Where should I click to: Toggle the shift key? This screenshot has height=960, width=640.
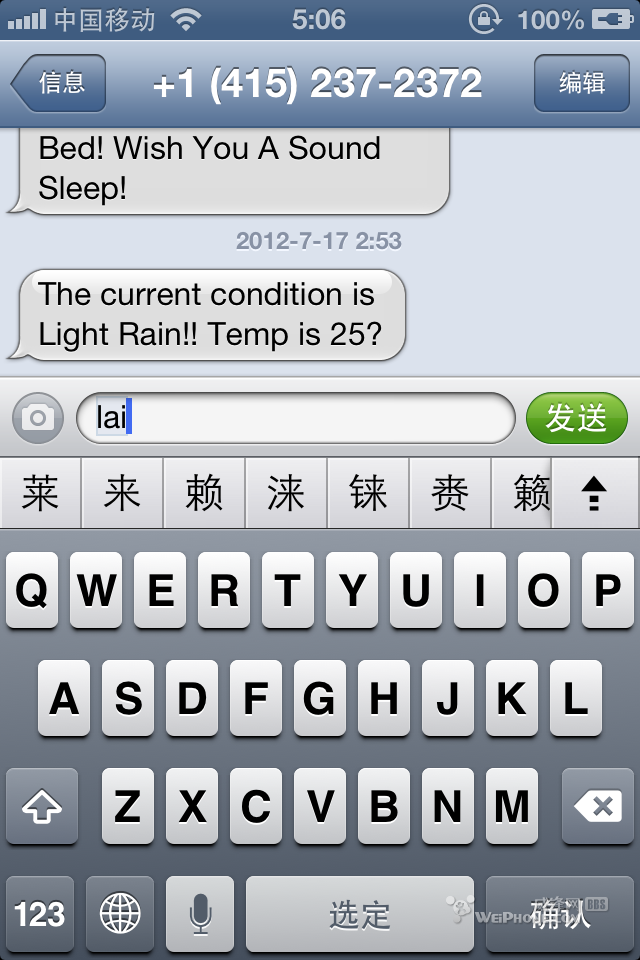coord(42,805)
